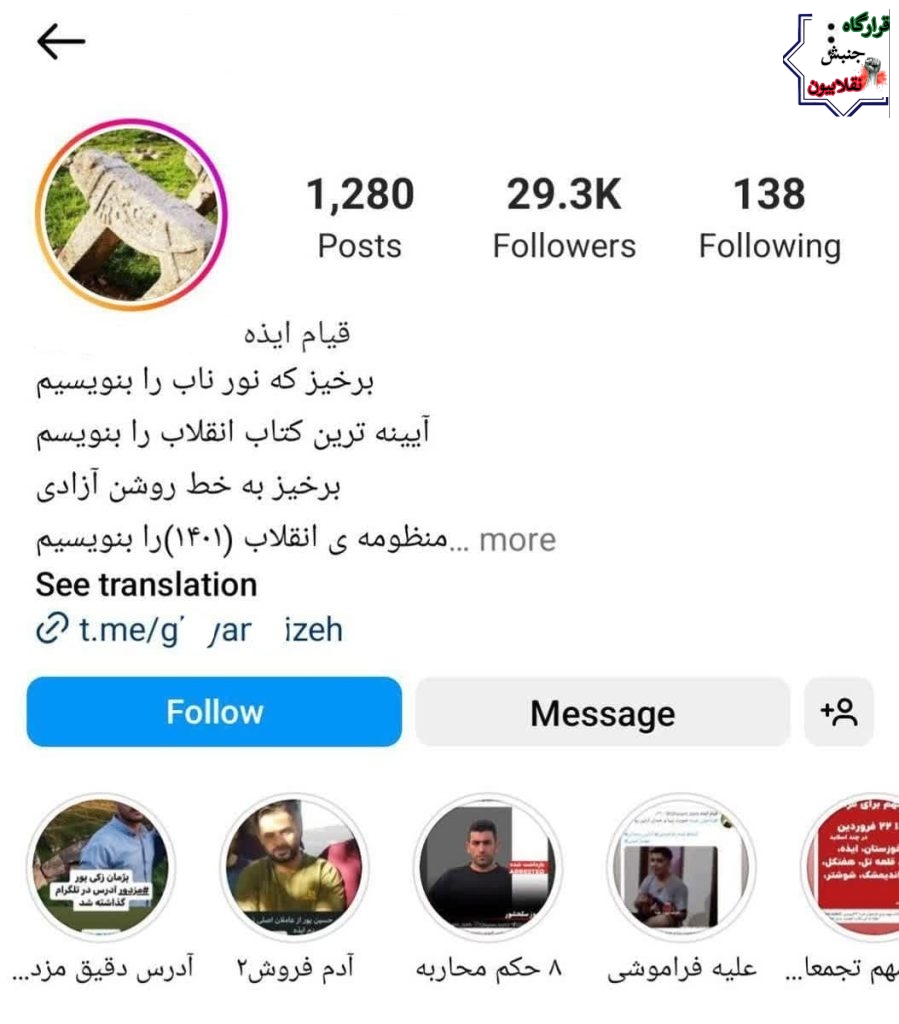Tap See translation under the bio

146,584
